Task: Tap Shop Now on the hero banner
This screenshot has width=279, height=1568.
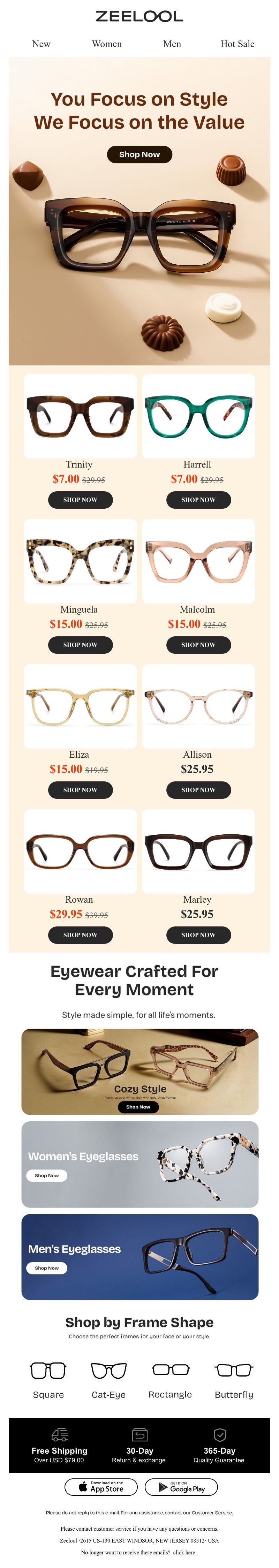Action: 139,154
